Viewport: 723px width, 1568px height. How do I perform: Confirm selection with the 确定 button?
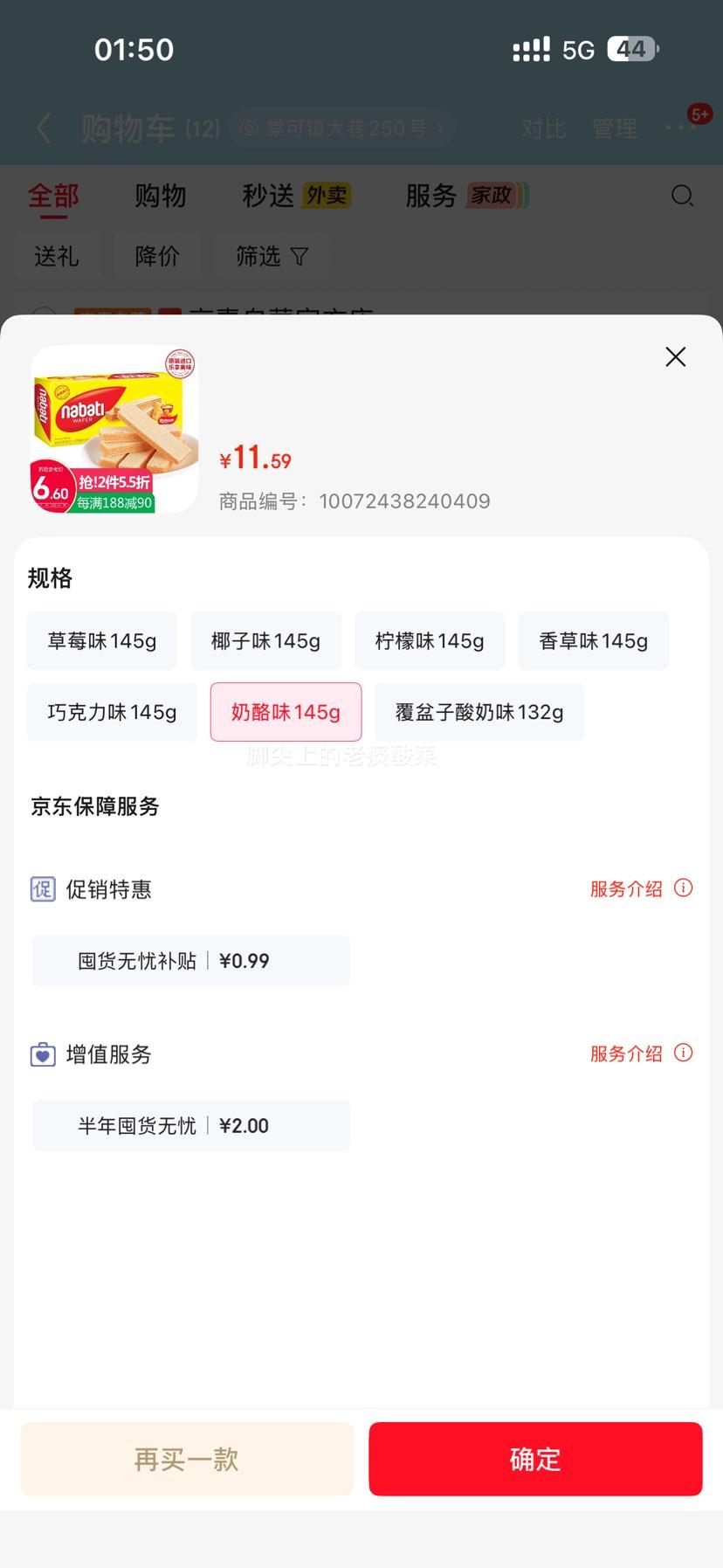pyautogui.click(x=535, y=1459)
